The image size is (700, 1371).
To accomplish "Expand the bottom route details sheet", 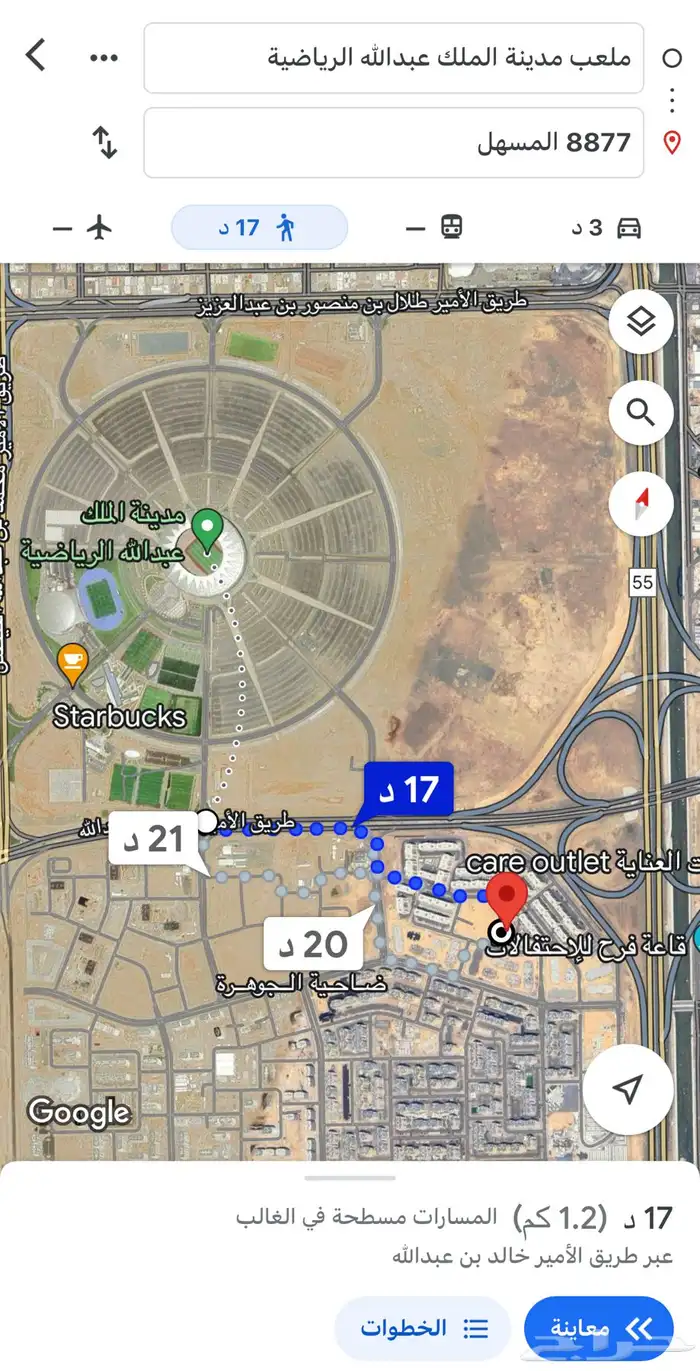I will click(350, 1179).
